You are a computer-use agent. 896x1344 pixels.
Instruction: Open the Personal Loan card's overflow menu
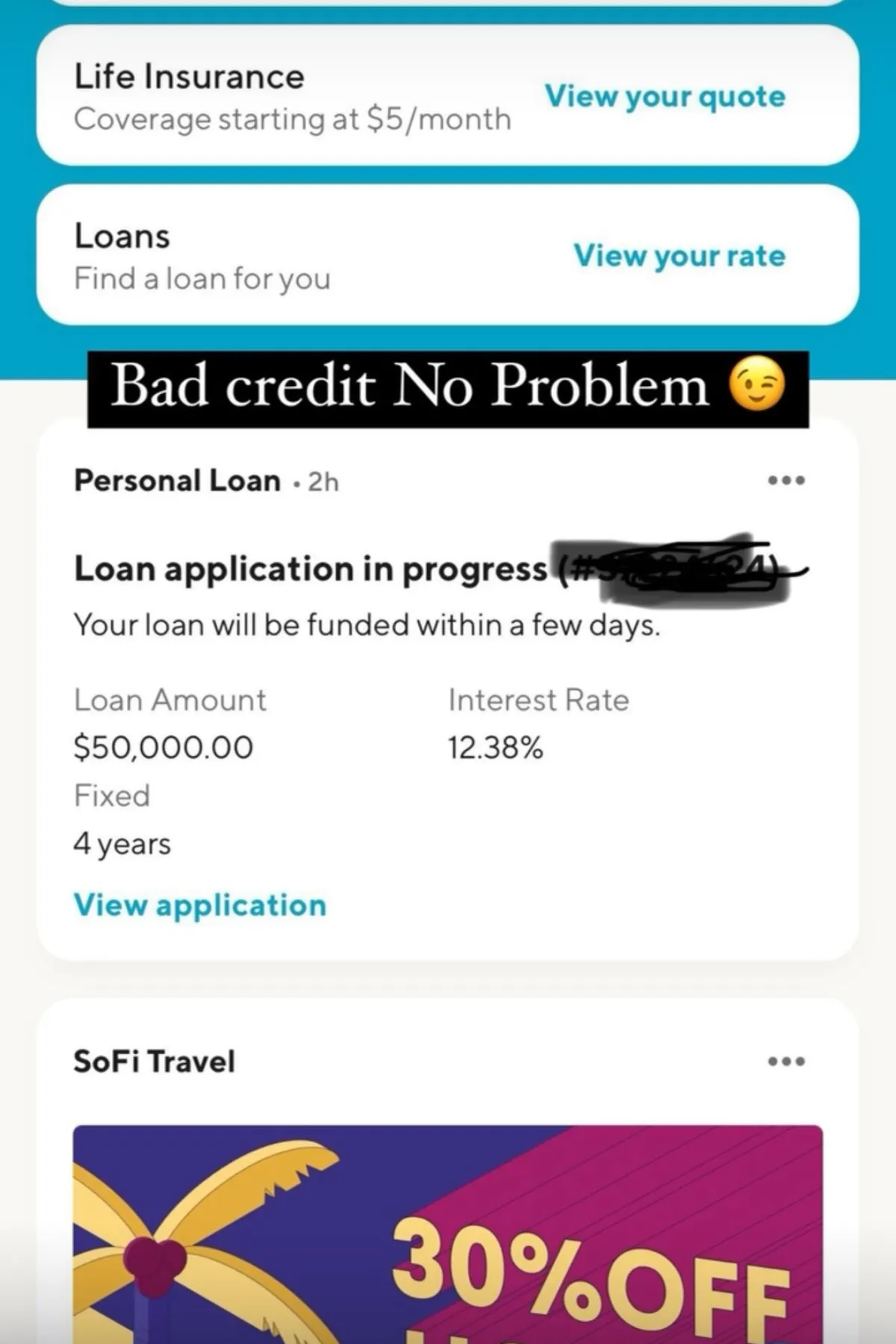786,480
